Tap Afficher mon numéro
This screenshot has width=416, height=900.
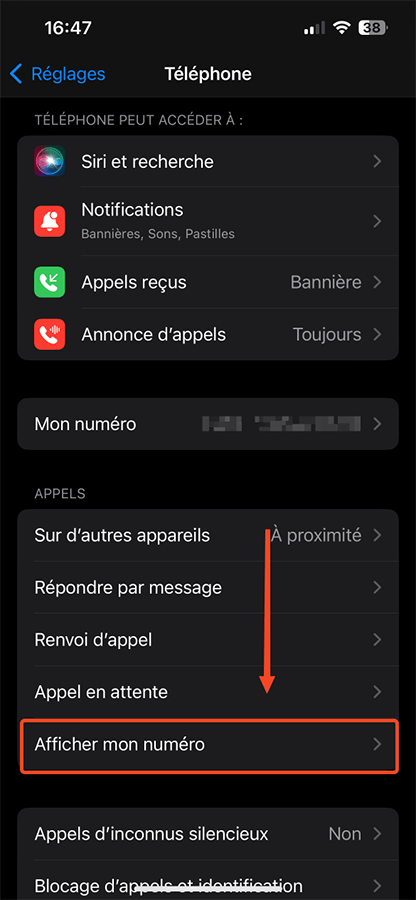pos(208,745)
